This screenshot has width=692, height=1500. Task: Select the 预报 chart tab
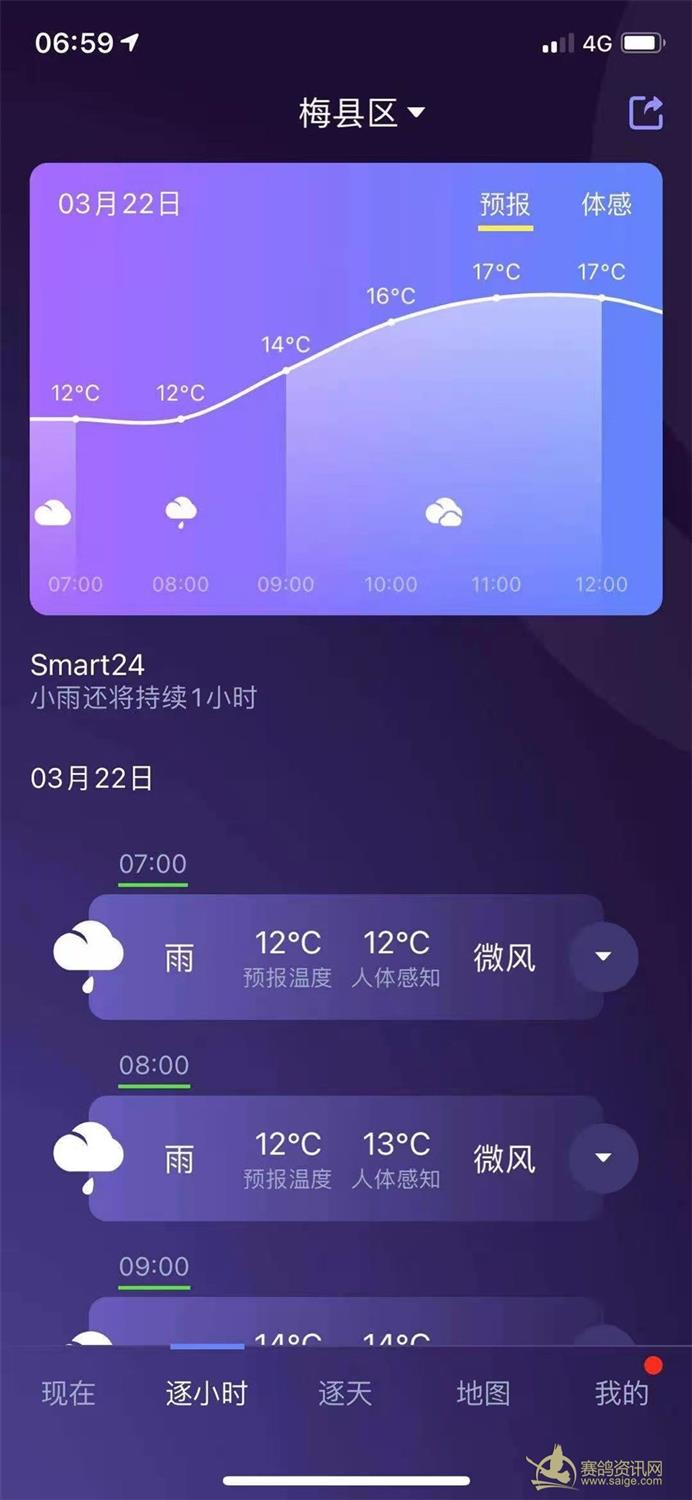click(x=505, y=204)
